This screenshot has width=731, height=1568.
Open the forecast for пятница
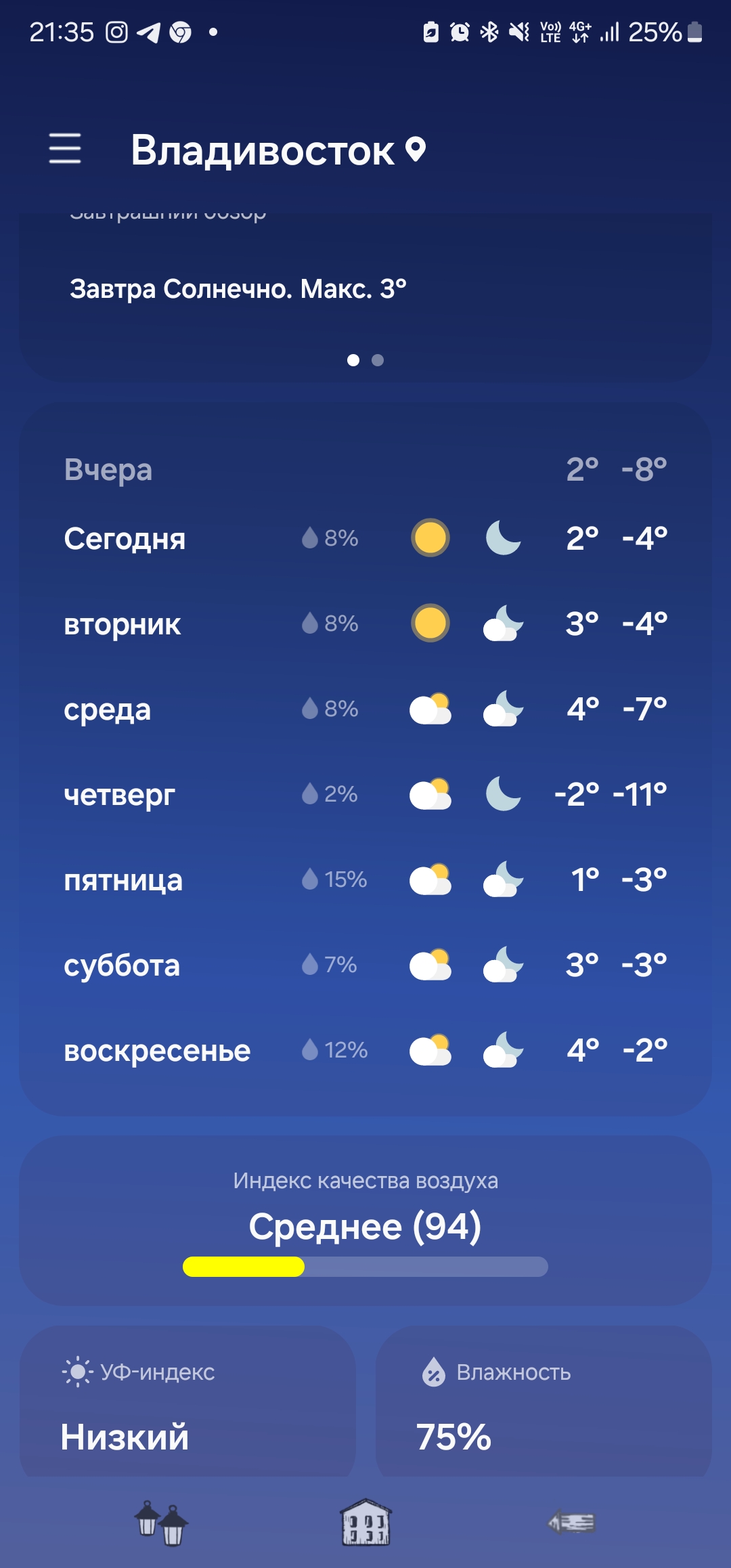(x=365, y=879)
